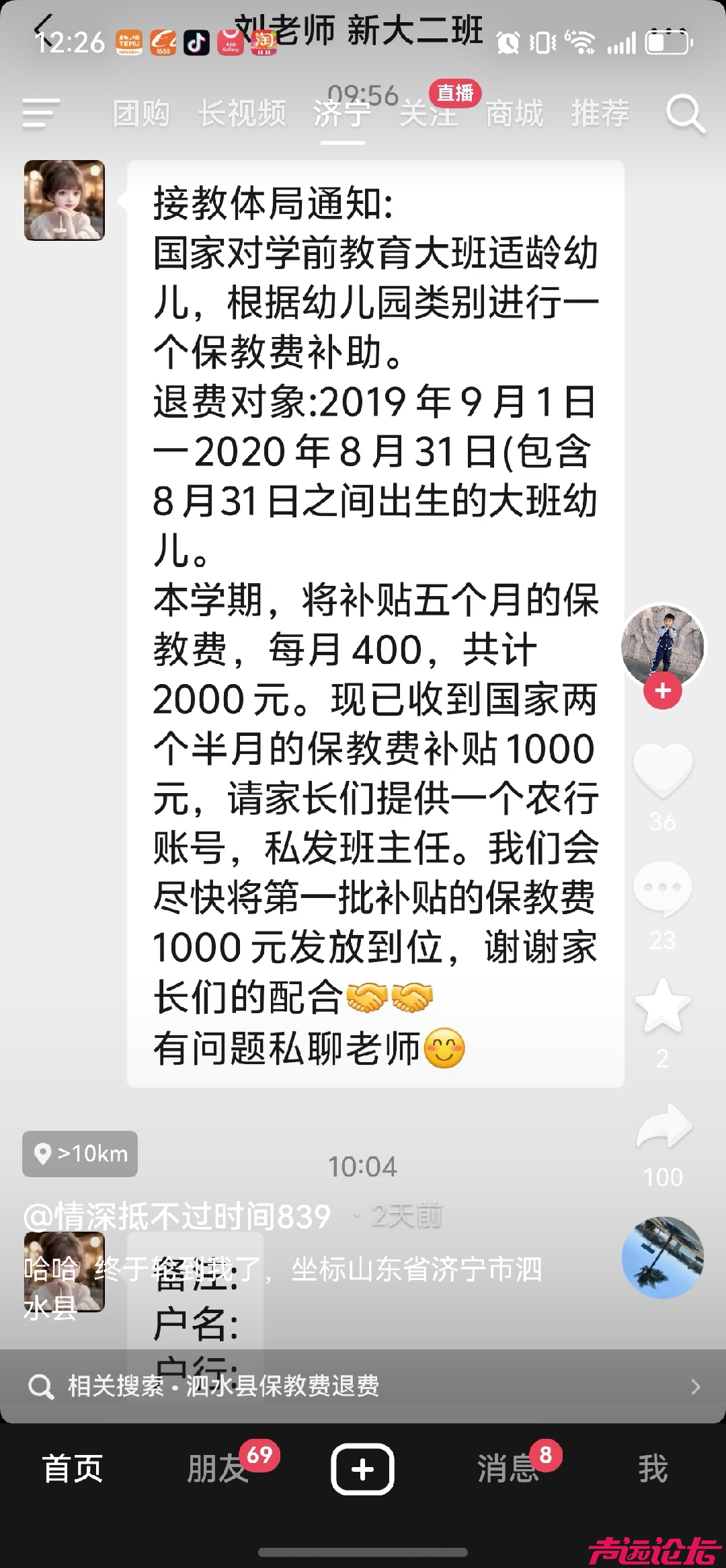Go to the 朋友 tab

(217, 1468)
